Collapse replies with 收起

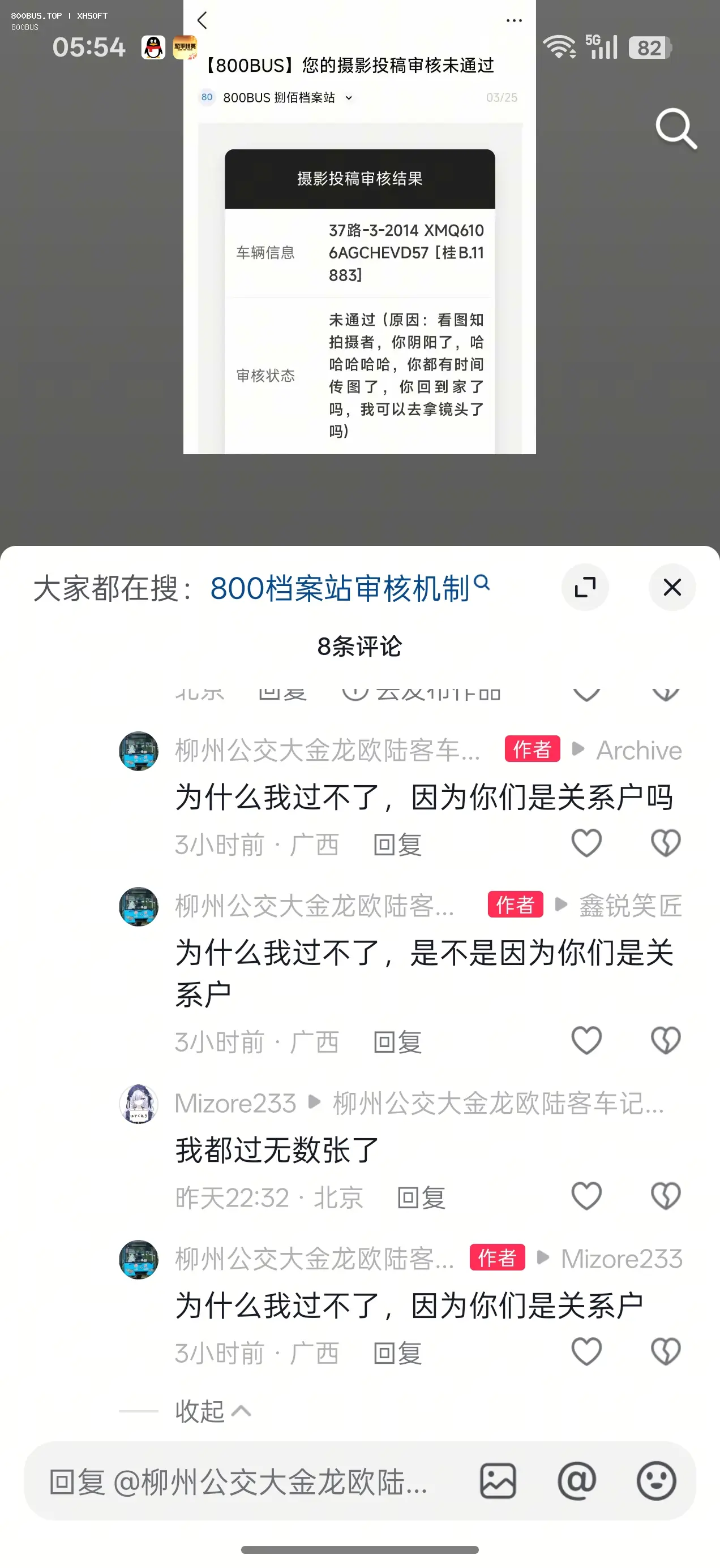213,1411
